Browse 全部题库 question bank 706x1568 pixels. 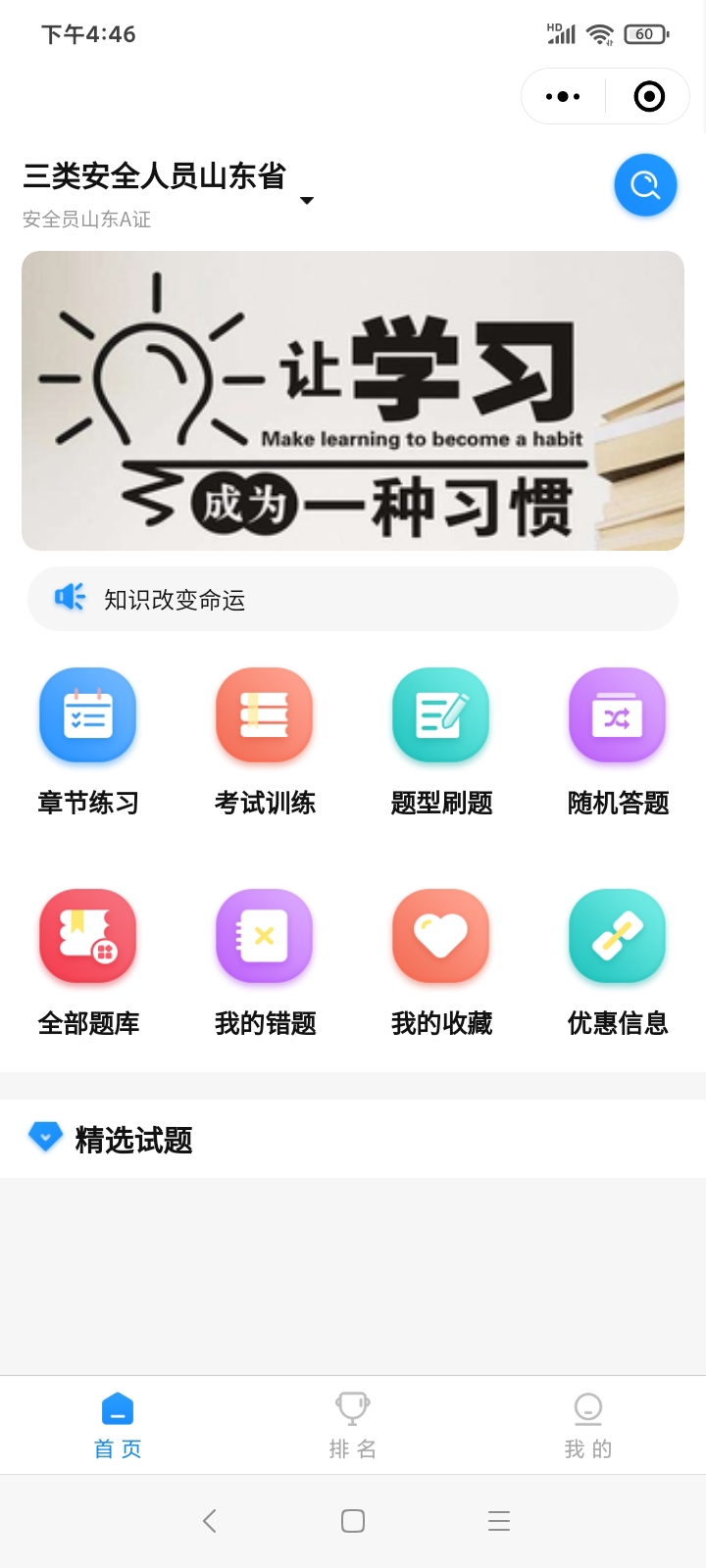pyautogui.click(x=88, y=962)
